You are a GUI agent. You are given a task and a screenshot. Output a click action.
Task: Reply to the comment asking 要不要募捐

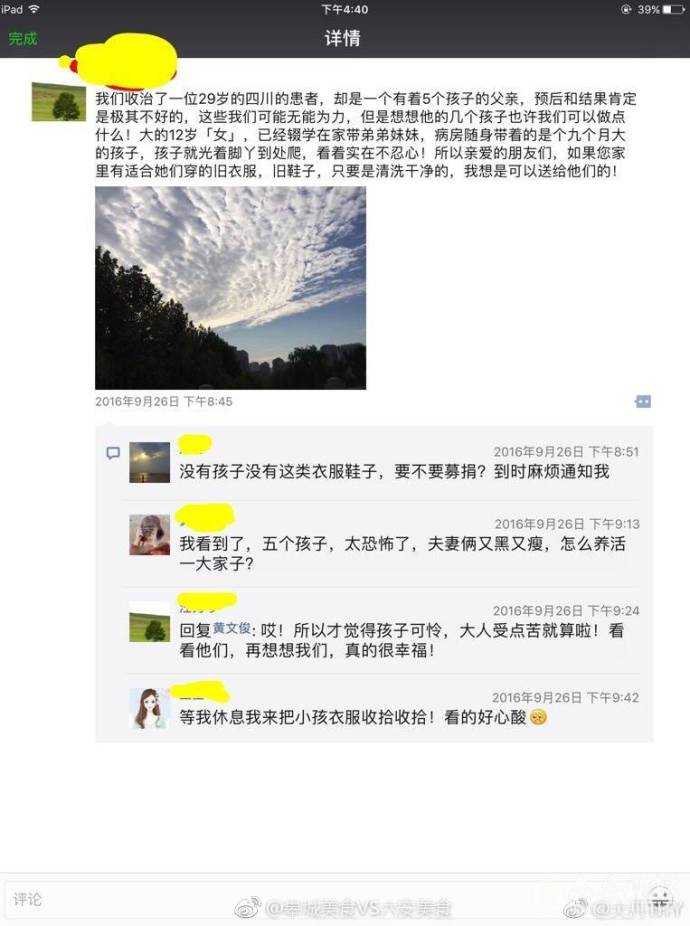click(394, 472)
